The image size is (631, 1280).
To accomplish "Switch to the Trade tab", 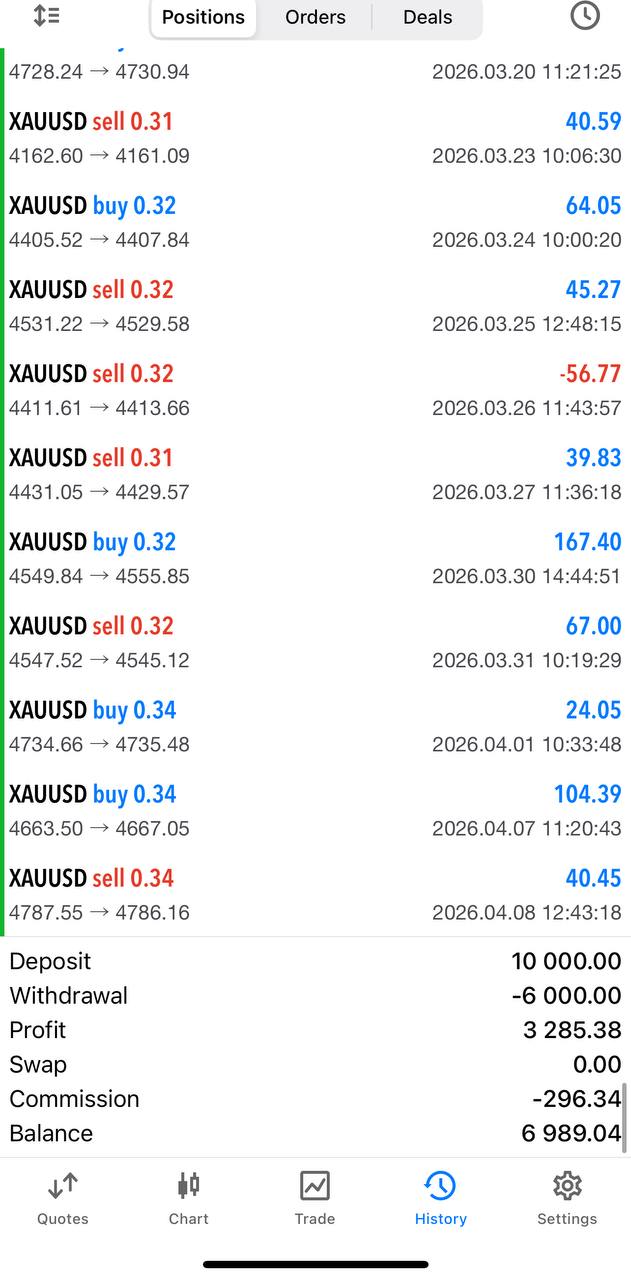I will pyautogui.click(x=314, y=1198).
